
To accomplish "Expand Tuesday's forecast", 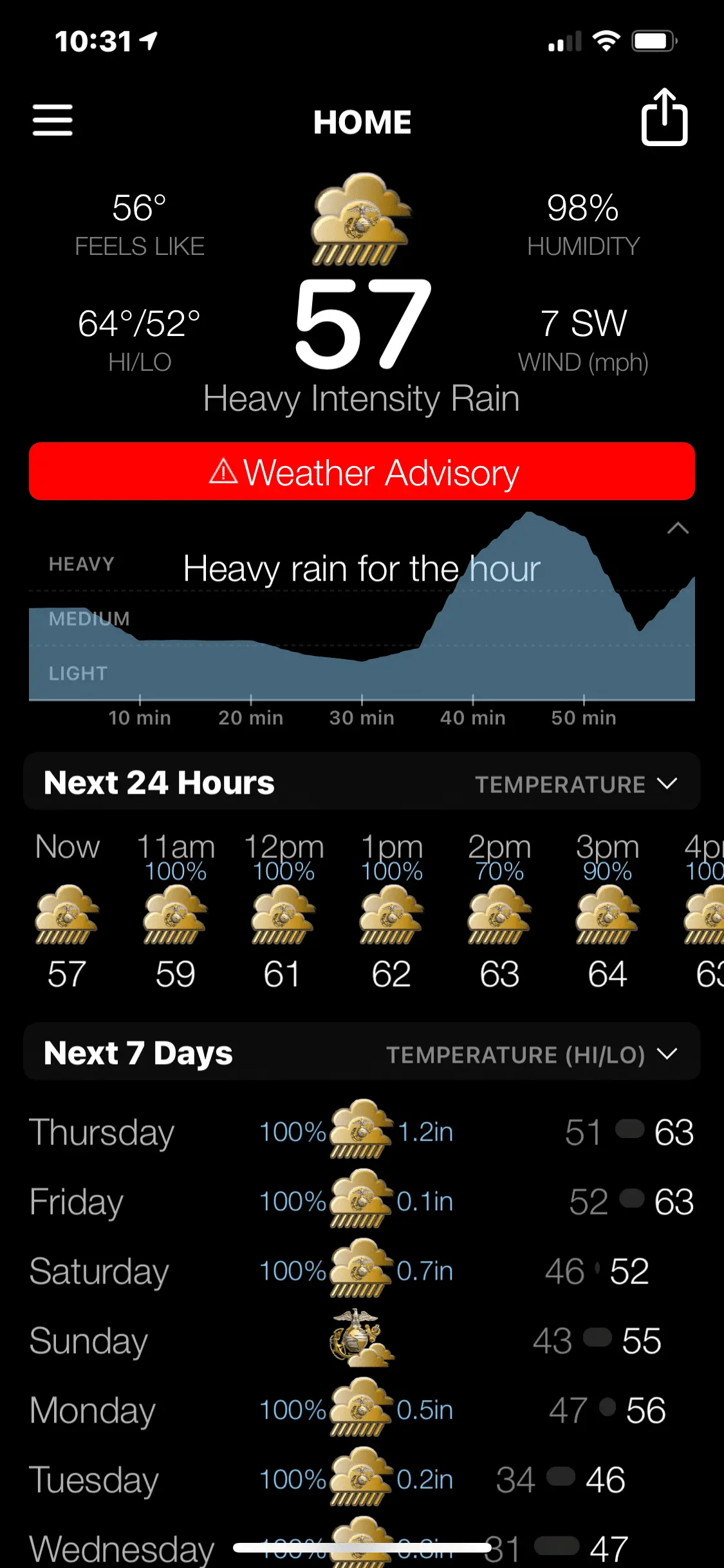I will coord(362,1479).
